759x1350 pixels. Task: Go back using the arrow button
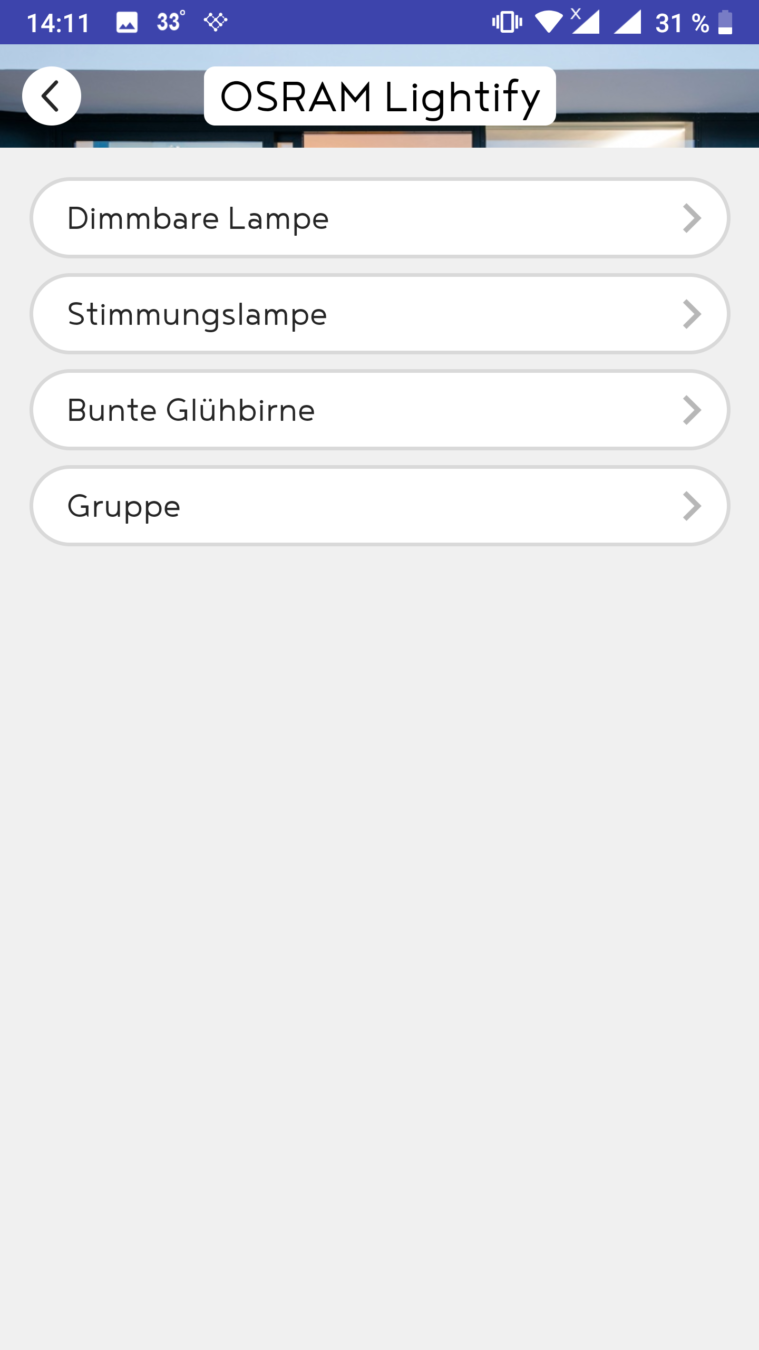(x=51, y=96)
